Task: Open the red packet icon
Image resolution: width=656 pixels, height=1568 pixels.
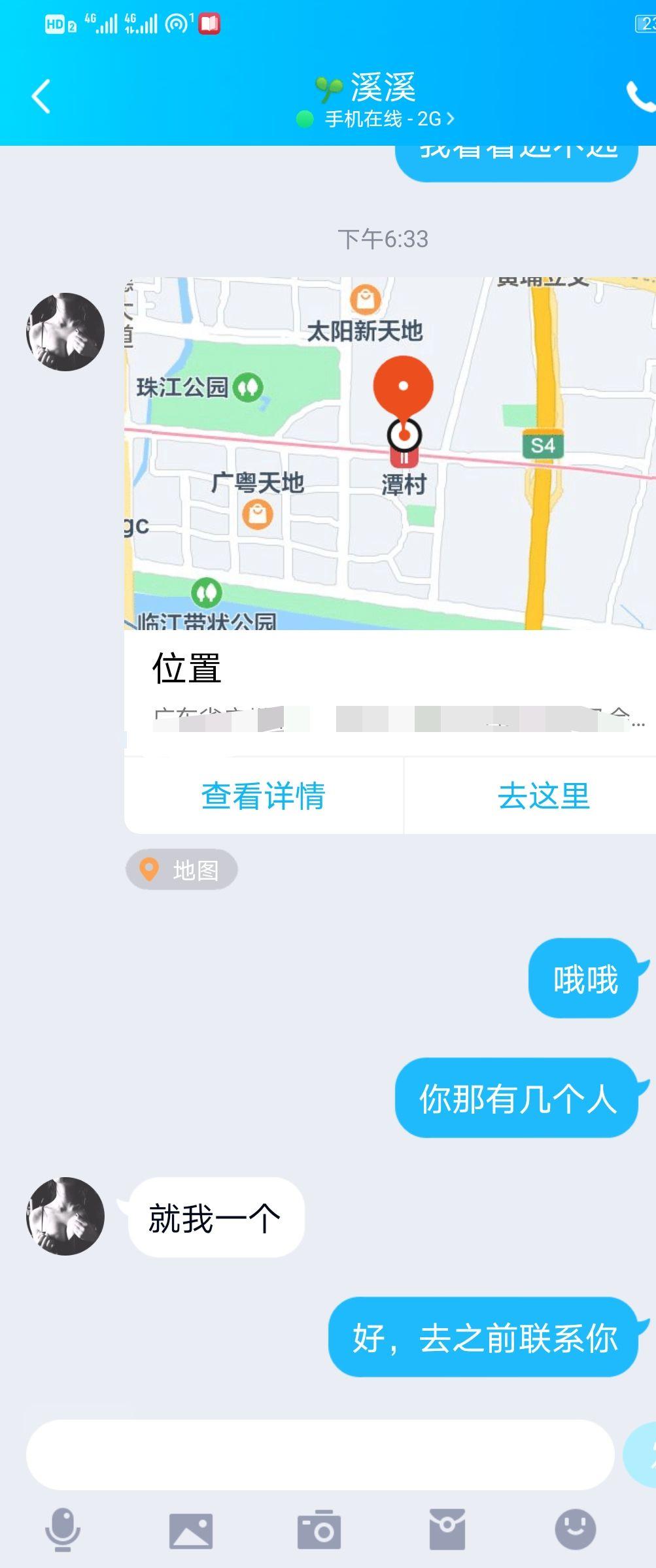Action: coord(447,1529)
